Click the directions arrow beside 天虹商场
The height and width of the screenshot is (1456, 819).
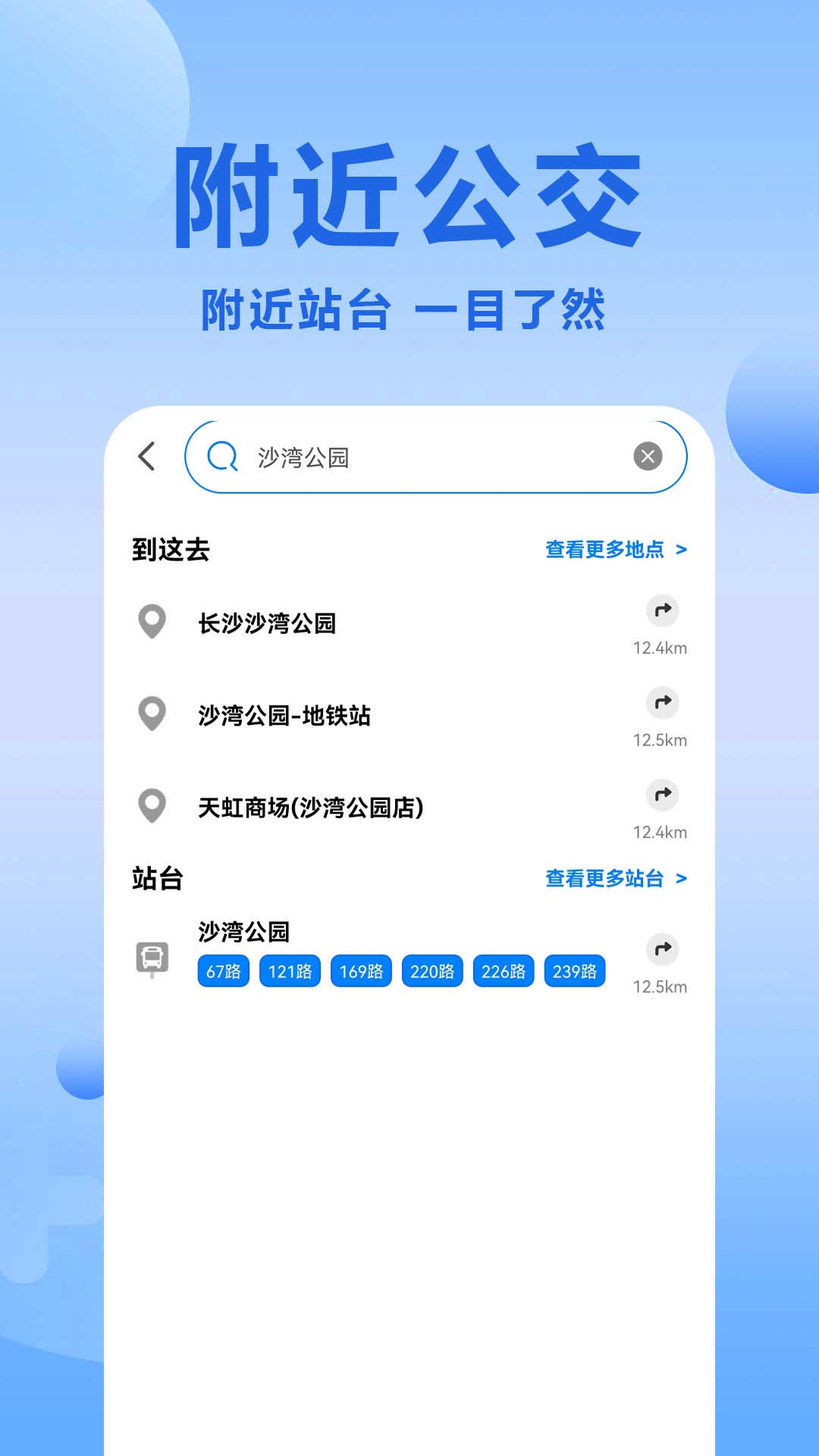[x=663, y=795]
